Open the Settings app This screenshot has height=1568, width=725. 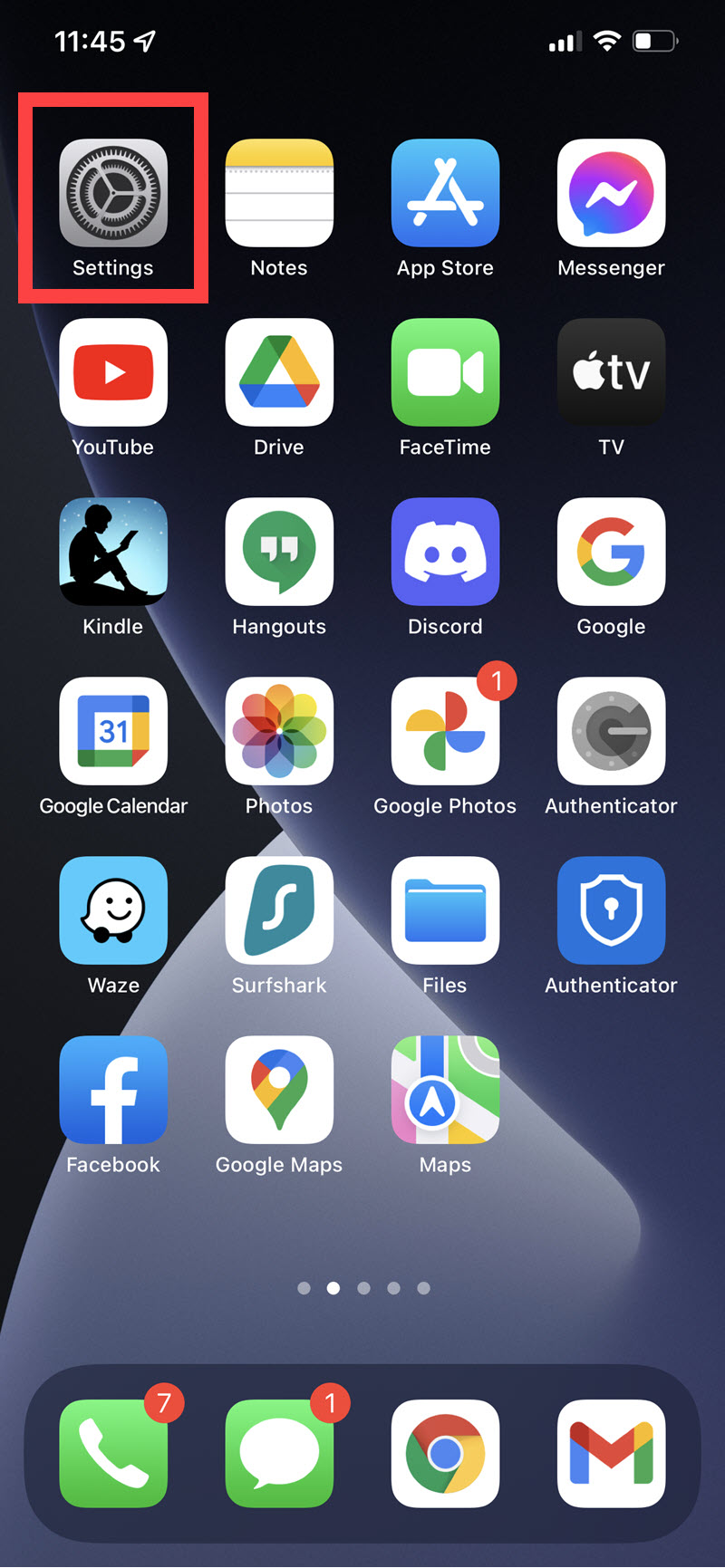point(113,193)
